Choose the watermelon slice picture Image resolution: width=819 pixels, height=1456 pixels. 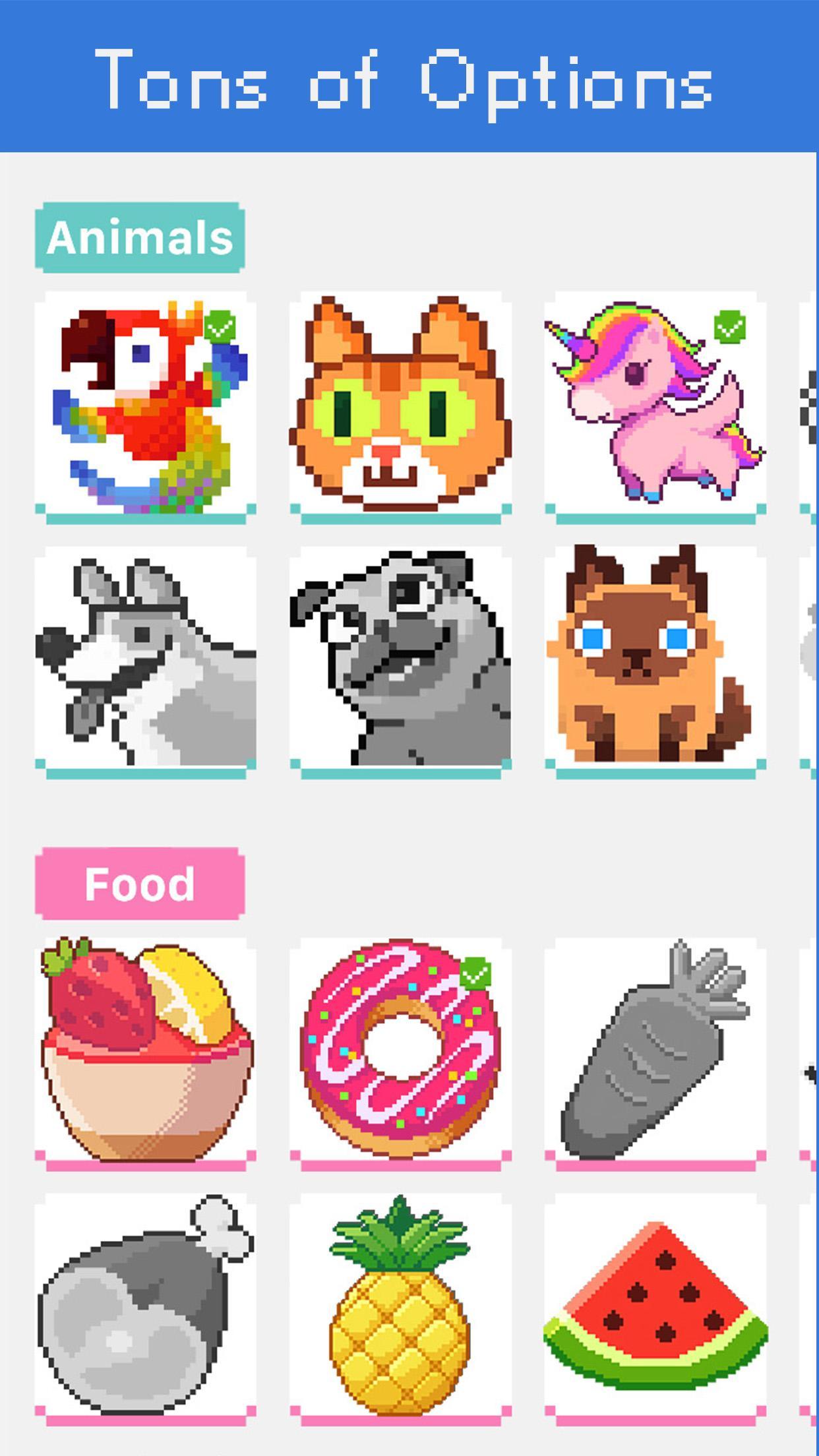655,1304
